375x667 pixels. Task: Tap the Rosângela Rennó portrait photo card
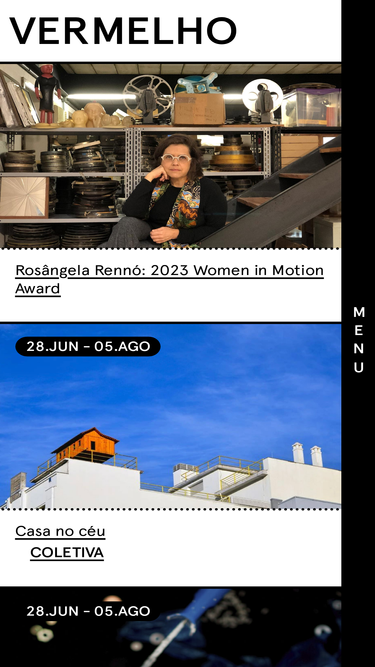point(170,156)
